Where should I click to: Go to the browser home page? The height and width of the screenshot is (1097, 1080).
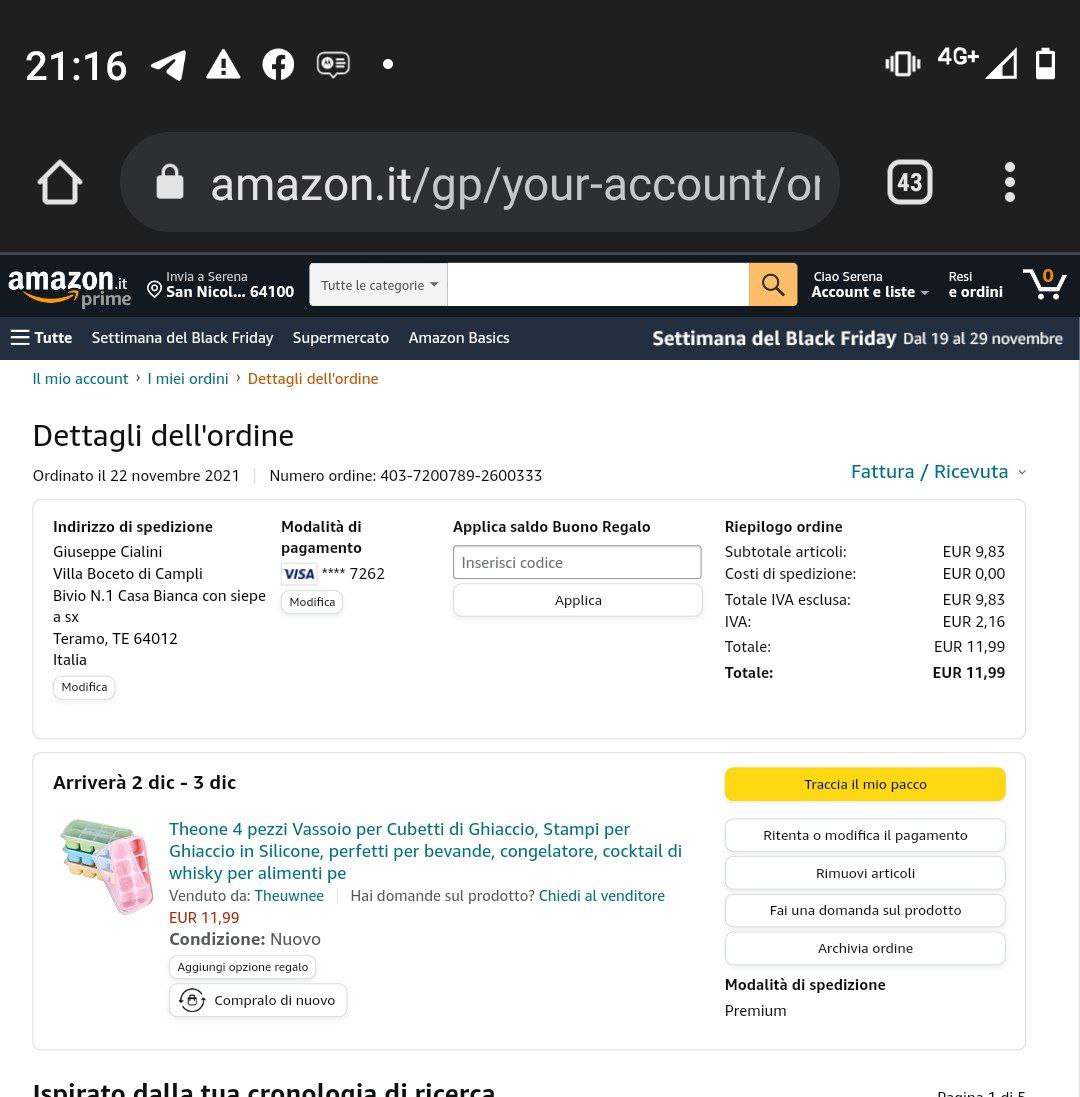click(59, 183)
